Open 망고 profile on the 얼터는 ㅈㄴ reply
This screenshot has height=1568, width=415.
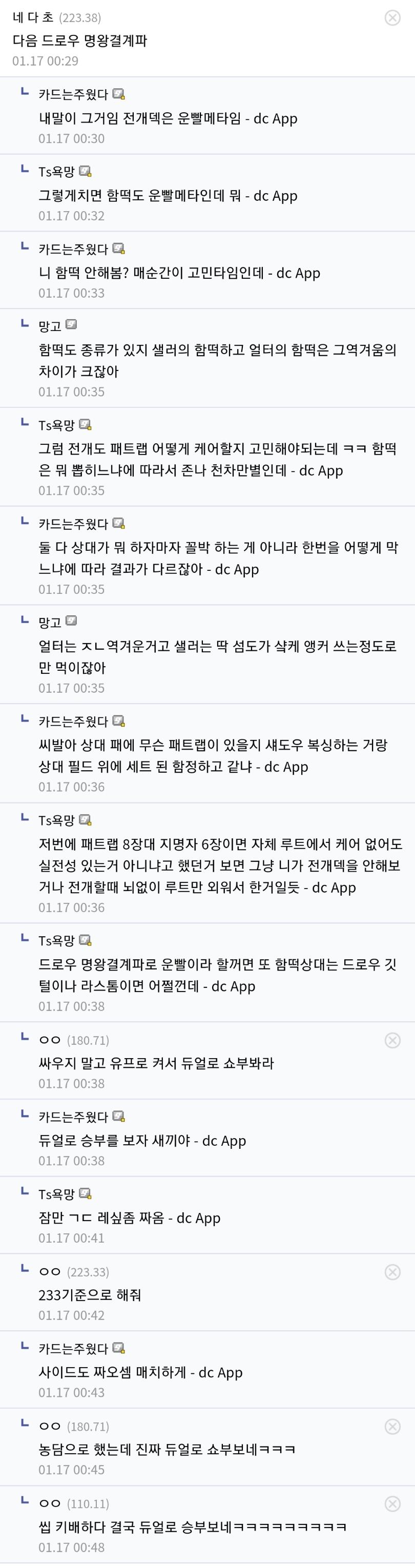point(50,622)
